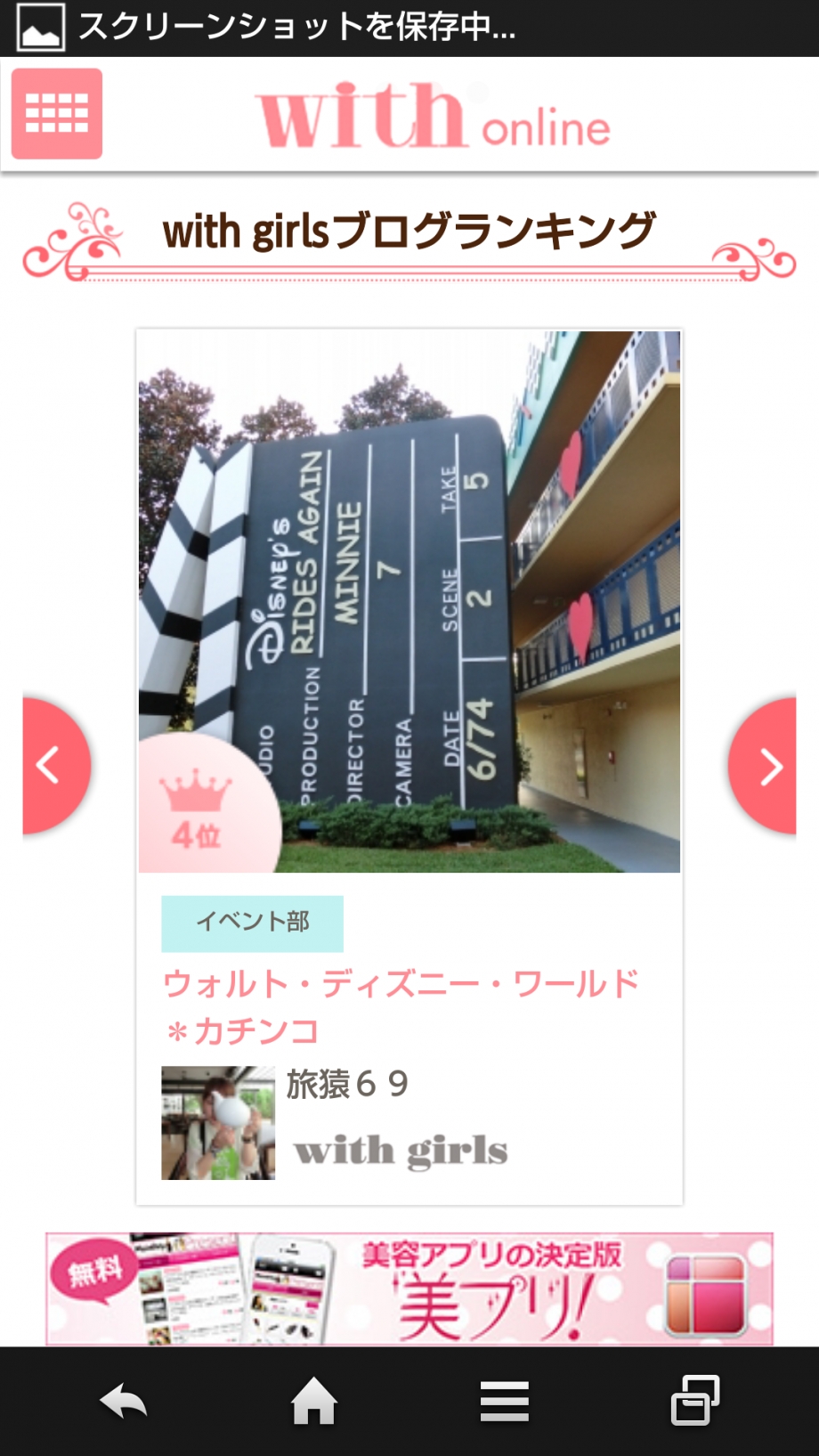Open the 美プリ beauty app banner

tap(409, 1289)
